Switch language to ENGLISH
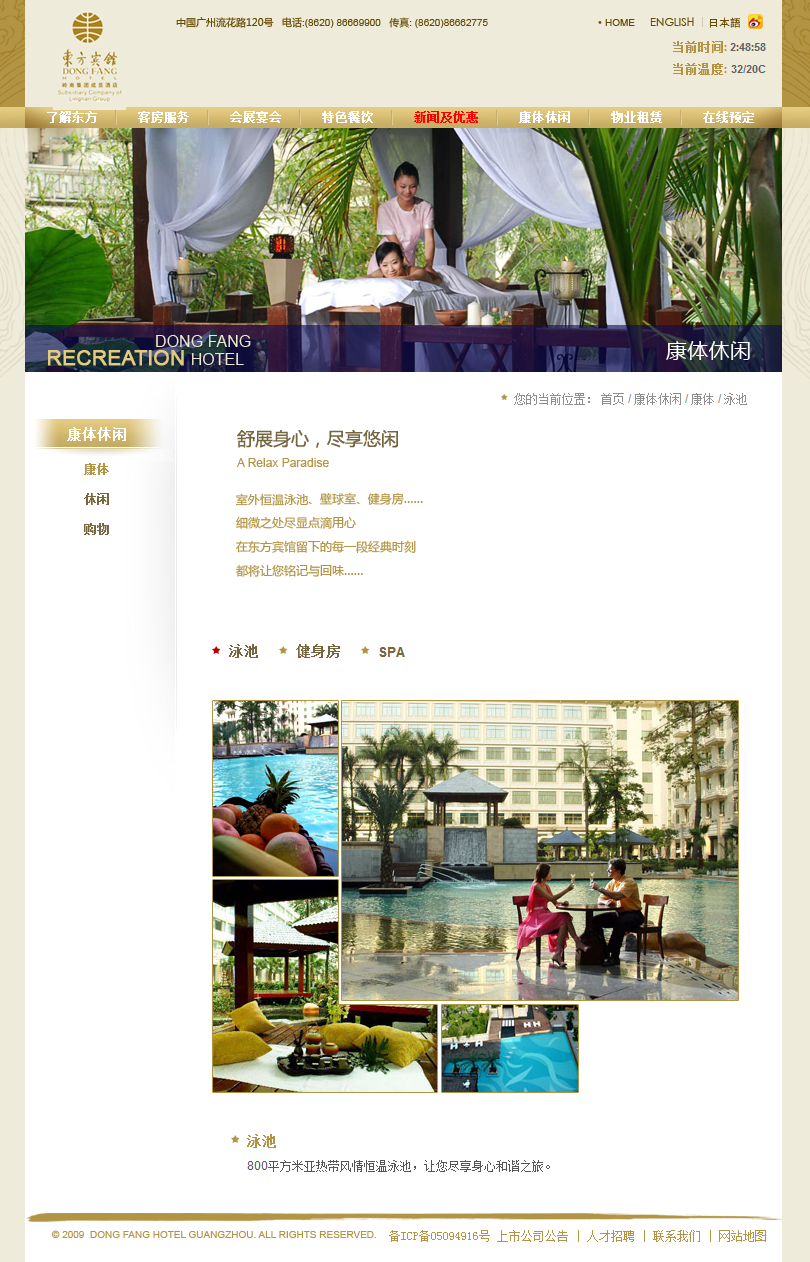This screenshot has width=810, height=1262. (x=671, y=22)
